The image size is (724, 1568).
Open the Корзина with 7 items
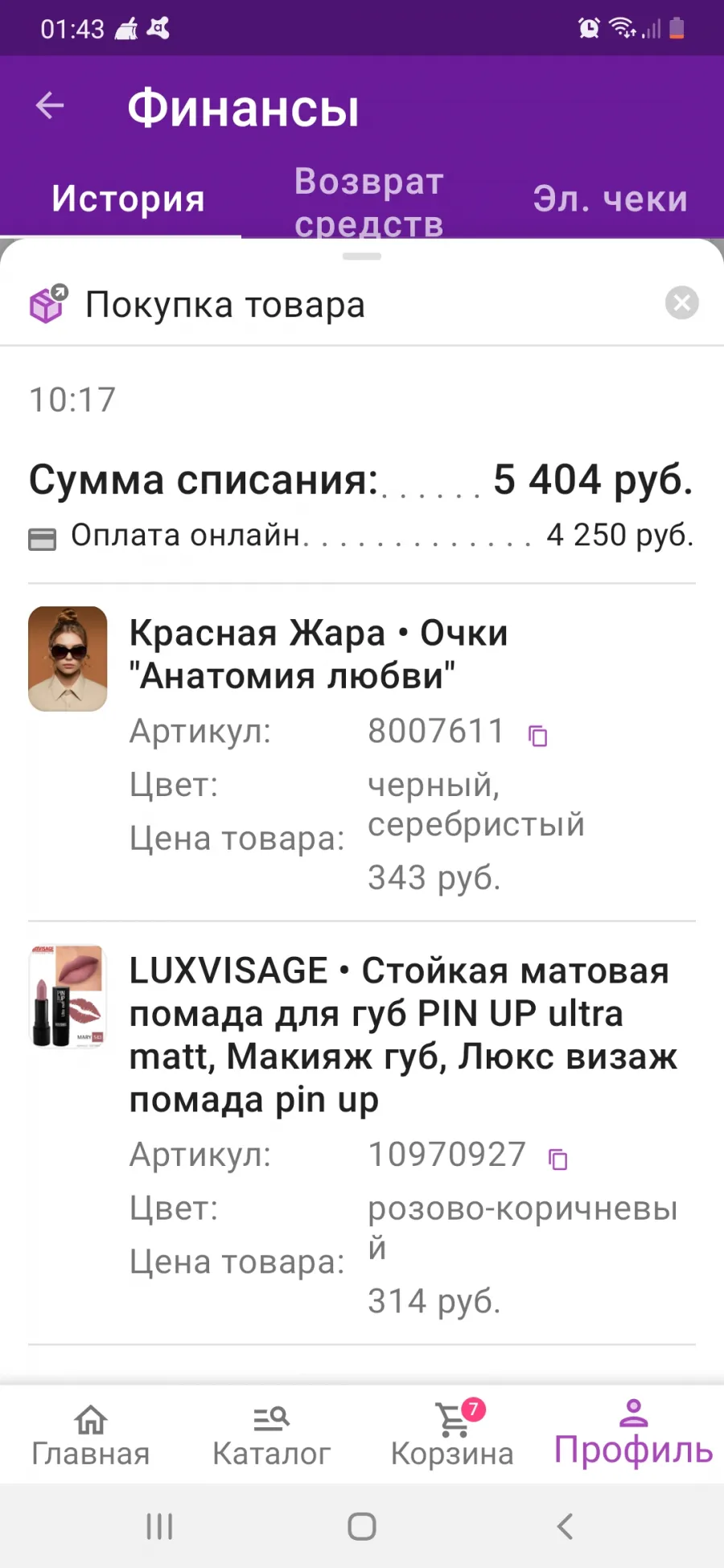452,1435
